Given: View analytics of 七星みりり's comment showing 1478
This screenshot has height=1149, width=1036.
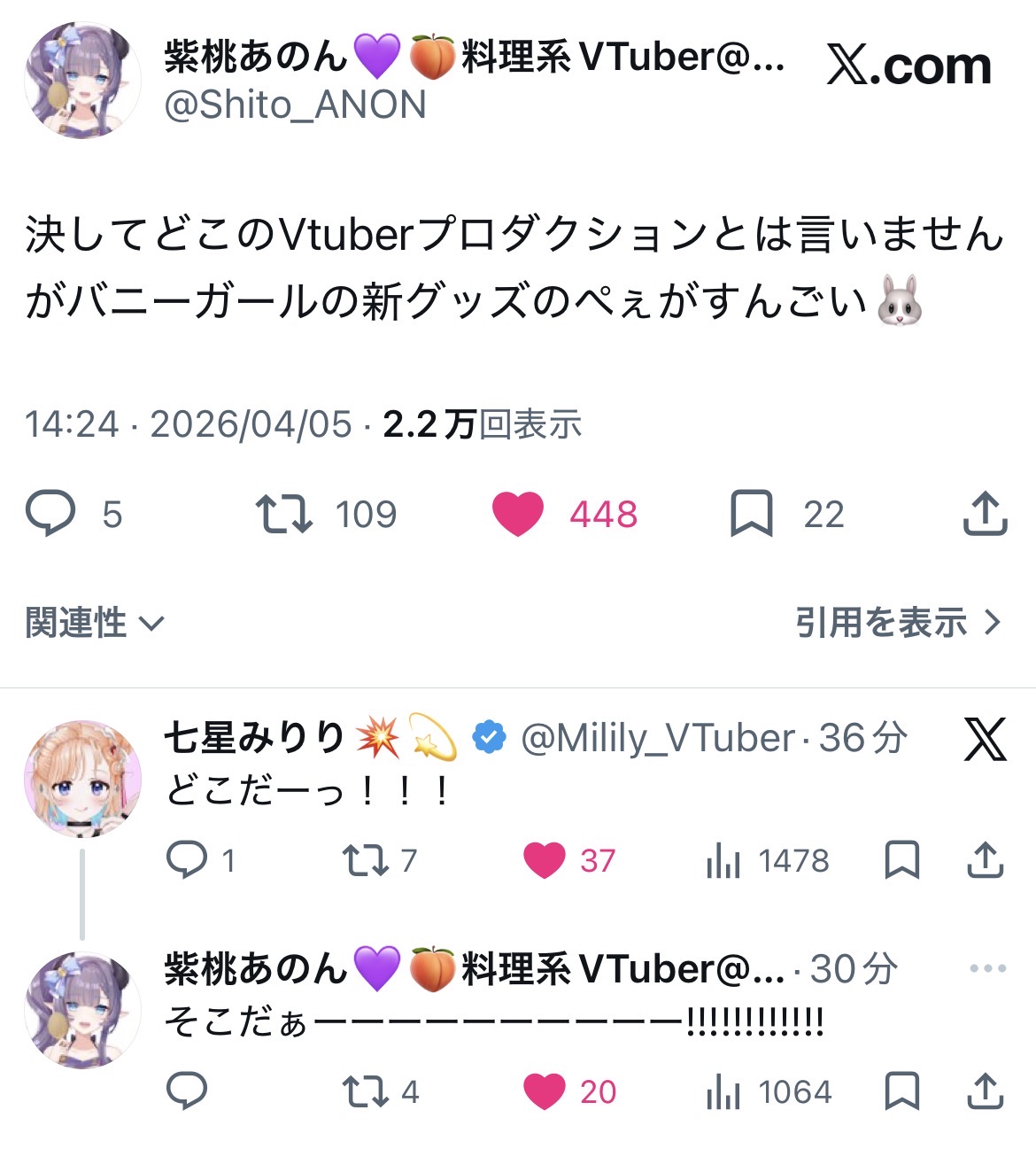Looking at the screenshot, I should tap(723, 859).
